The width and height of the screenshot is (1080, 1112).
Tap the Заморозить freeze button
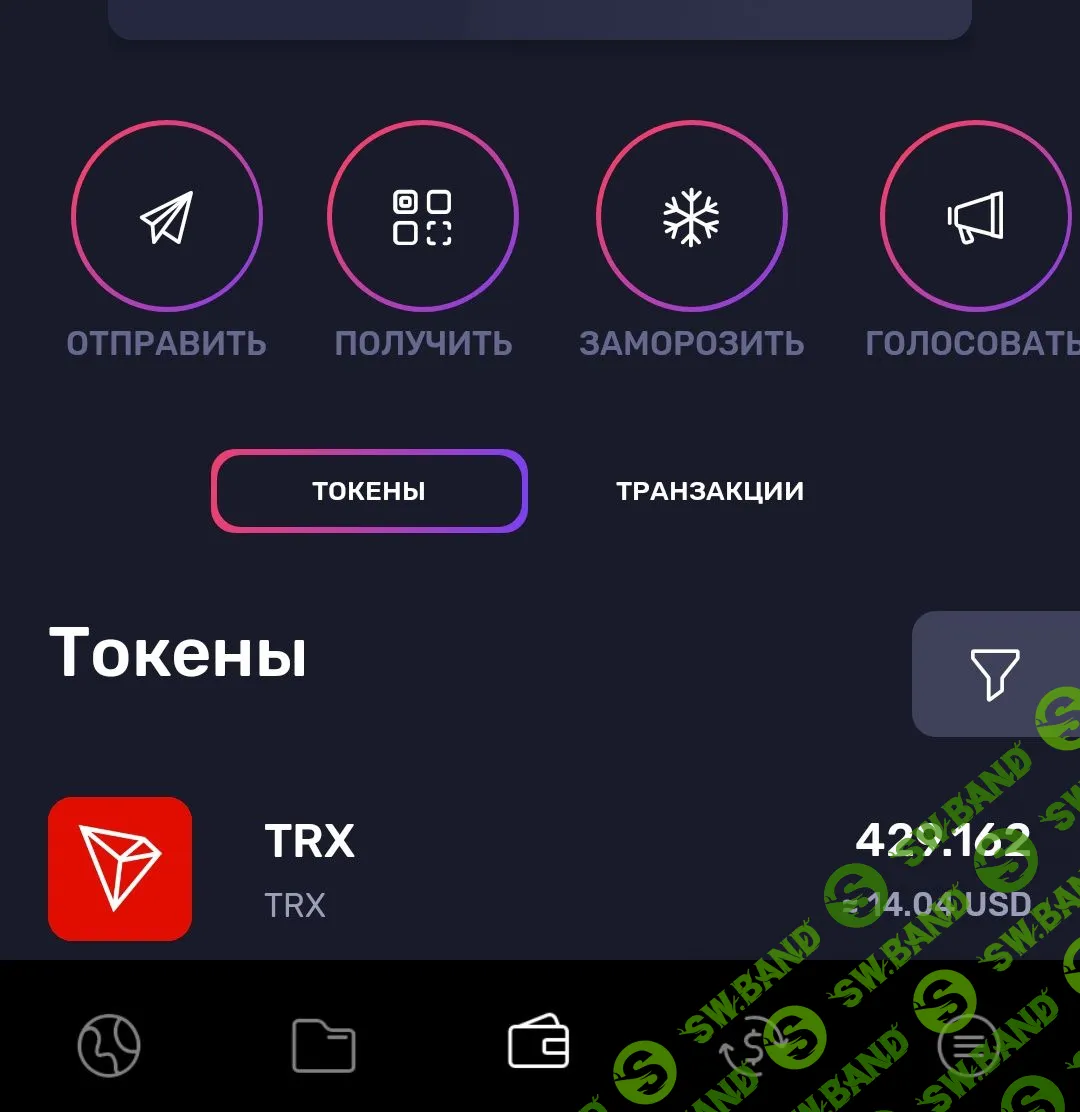click(x=691, y=216)
